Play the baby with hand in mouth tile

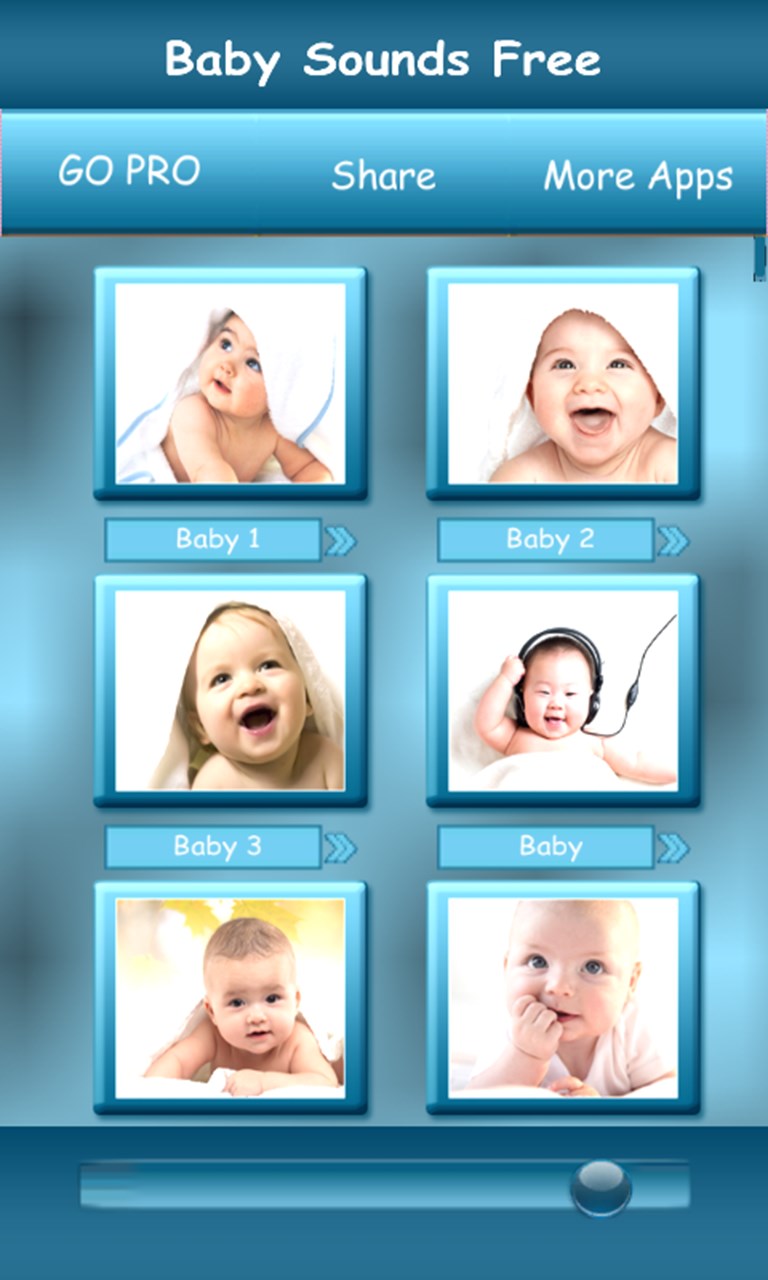(x=562, y=997)
